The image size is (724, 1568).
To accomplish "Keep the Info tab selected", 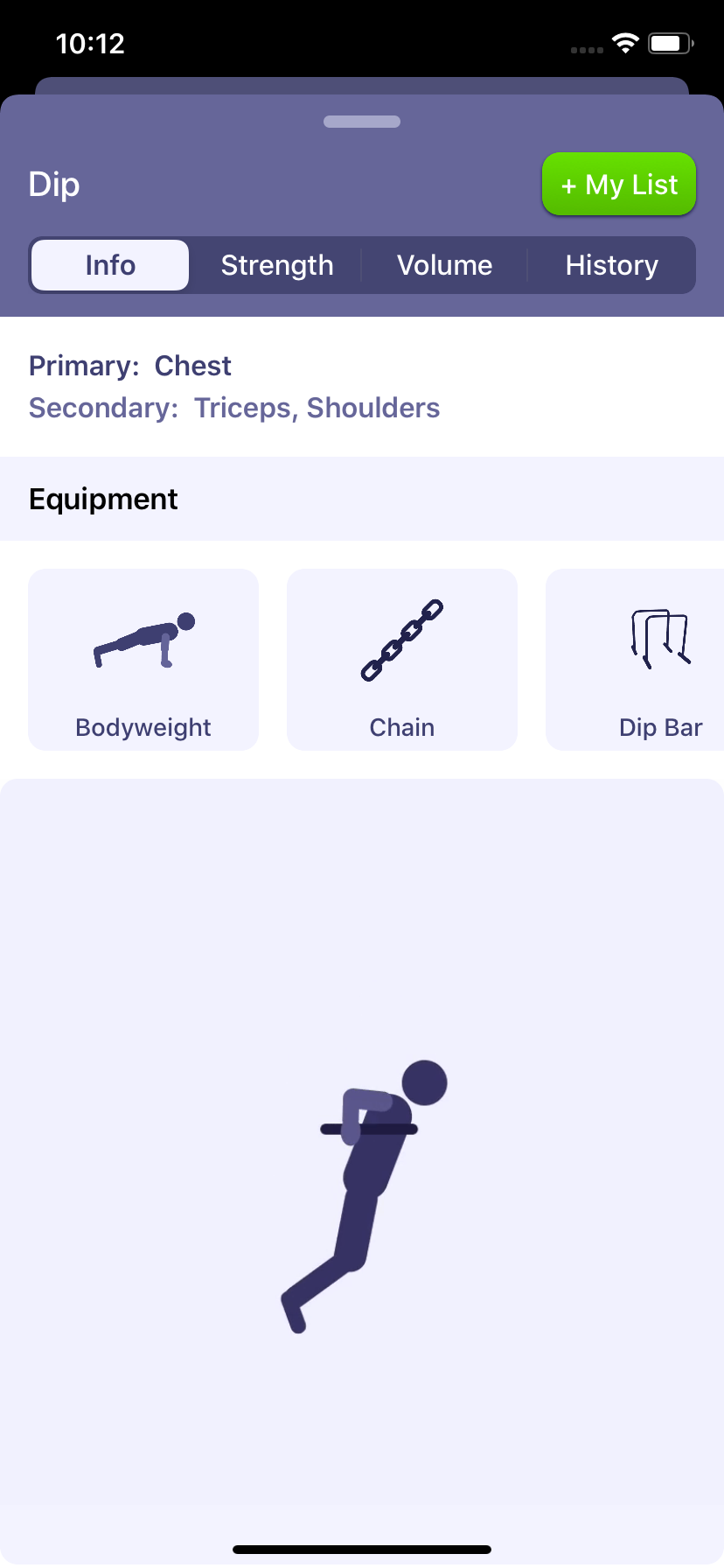I will tap(109, 265).
